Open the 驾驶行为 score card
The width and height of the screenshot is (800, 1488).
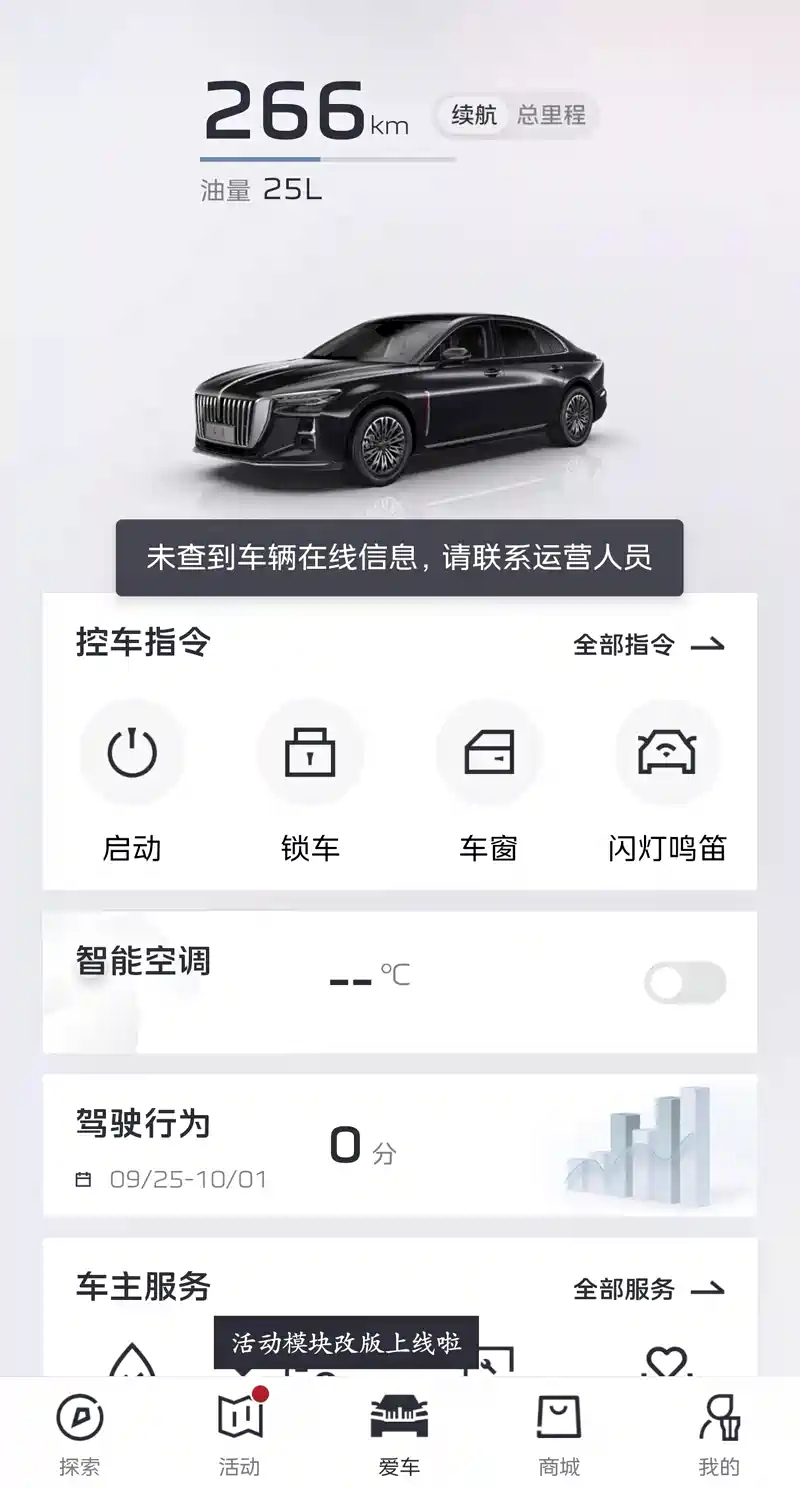tap(399, 1145)
